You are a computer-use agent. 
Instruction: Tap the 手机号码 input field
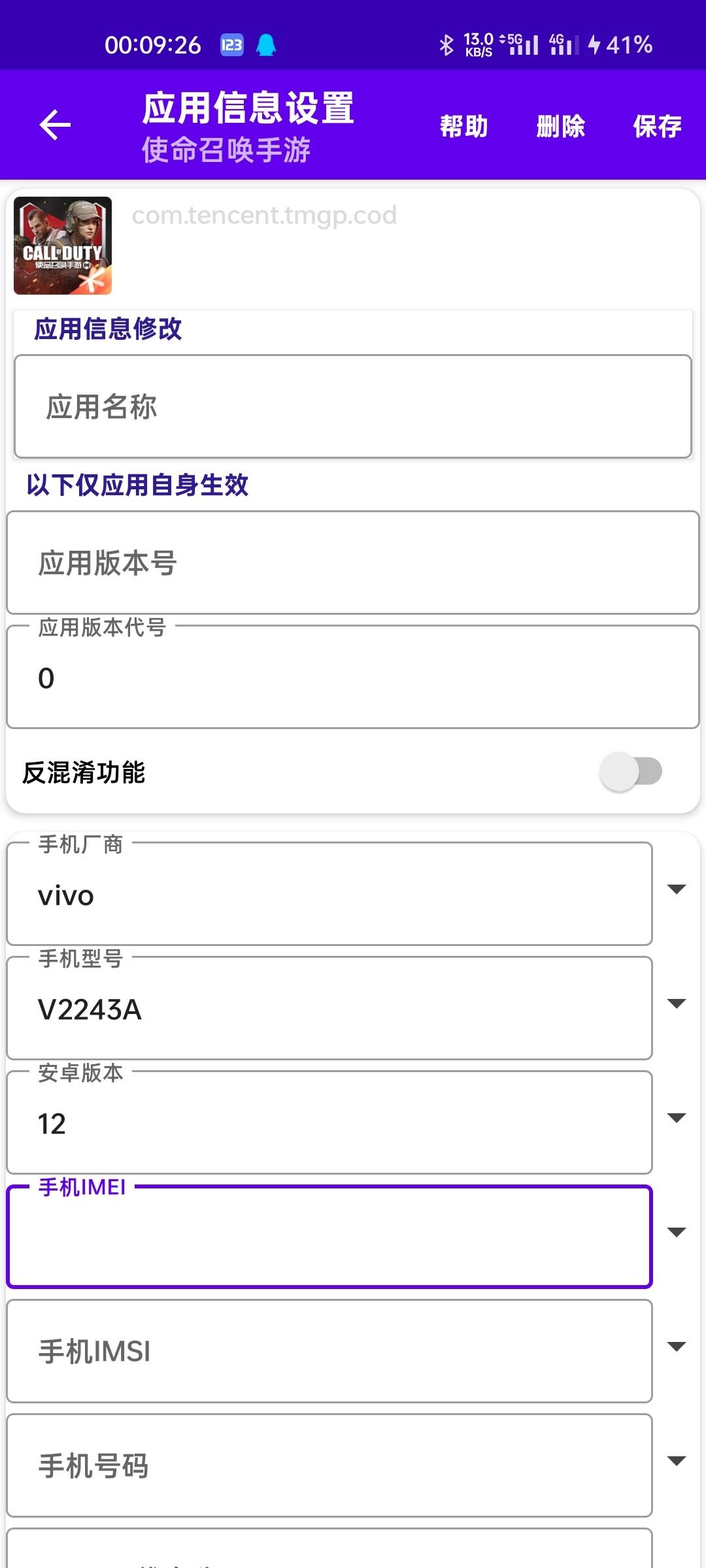pyautogui.click(x=329, y=1465)
